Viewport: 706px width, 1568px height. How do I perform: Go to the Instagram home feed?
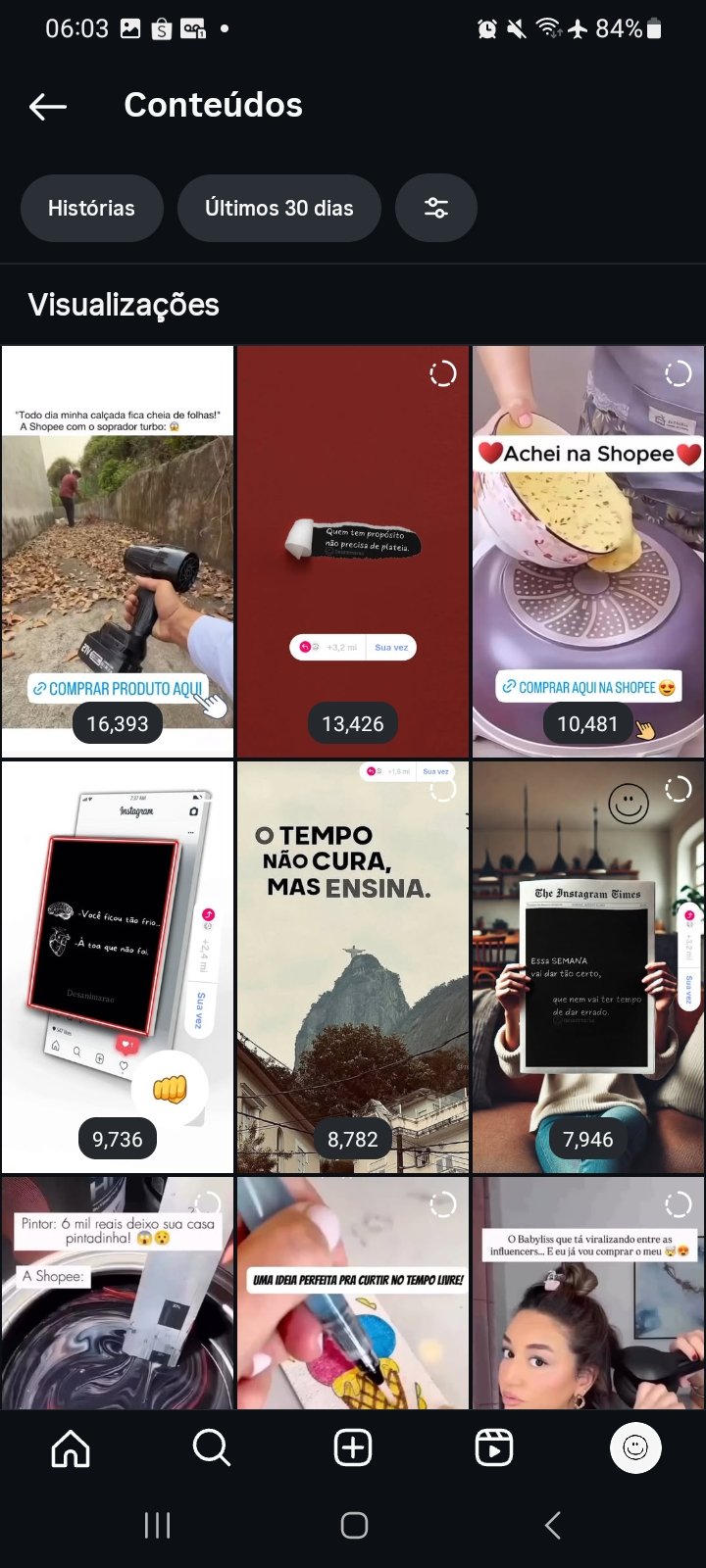point(71,1447)
